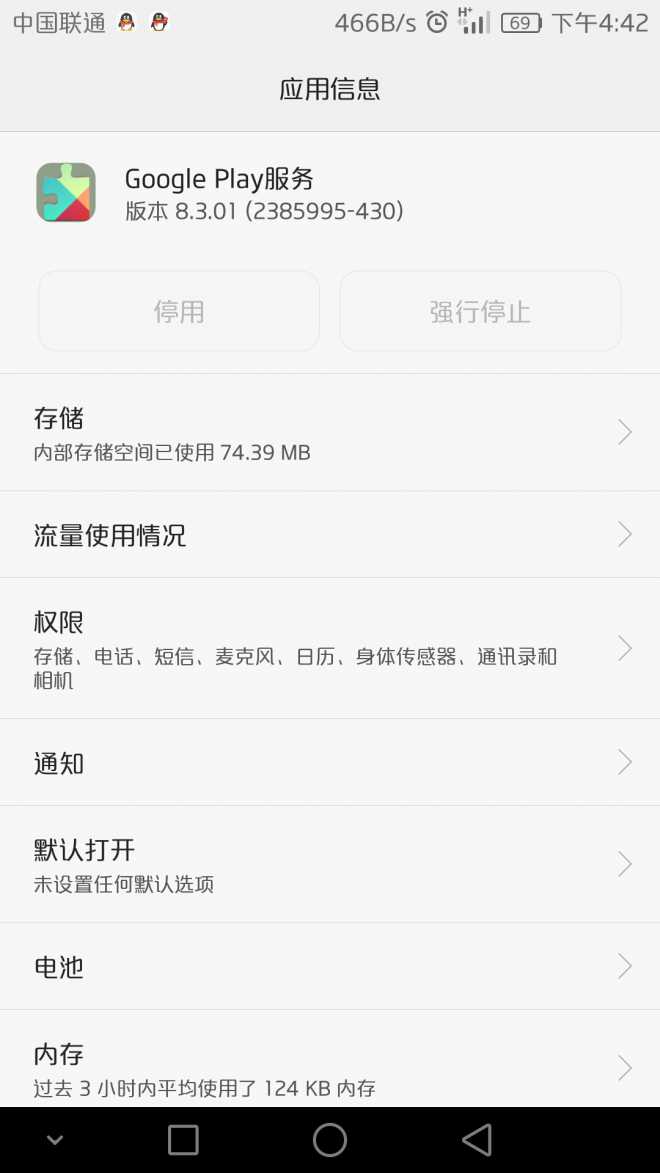Tap the 强行停止 (force stop) button
Screen dimensions: 660x1173
coord(480,311)
